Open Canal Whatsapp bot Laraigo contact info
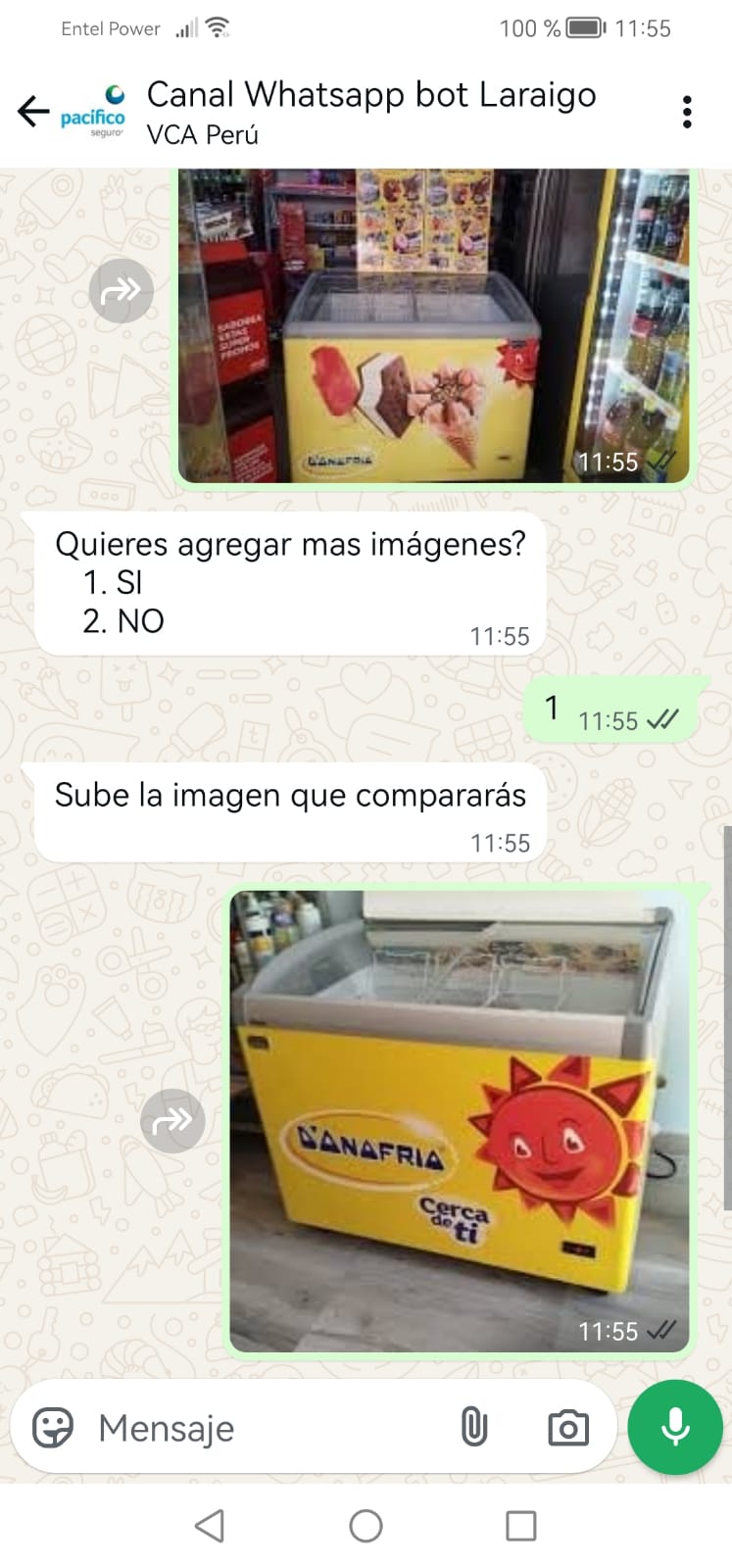The width and height of the screenshot is (732, 1568). point(370,112)
